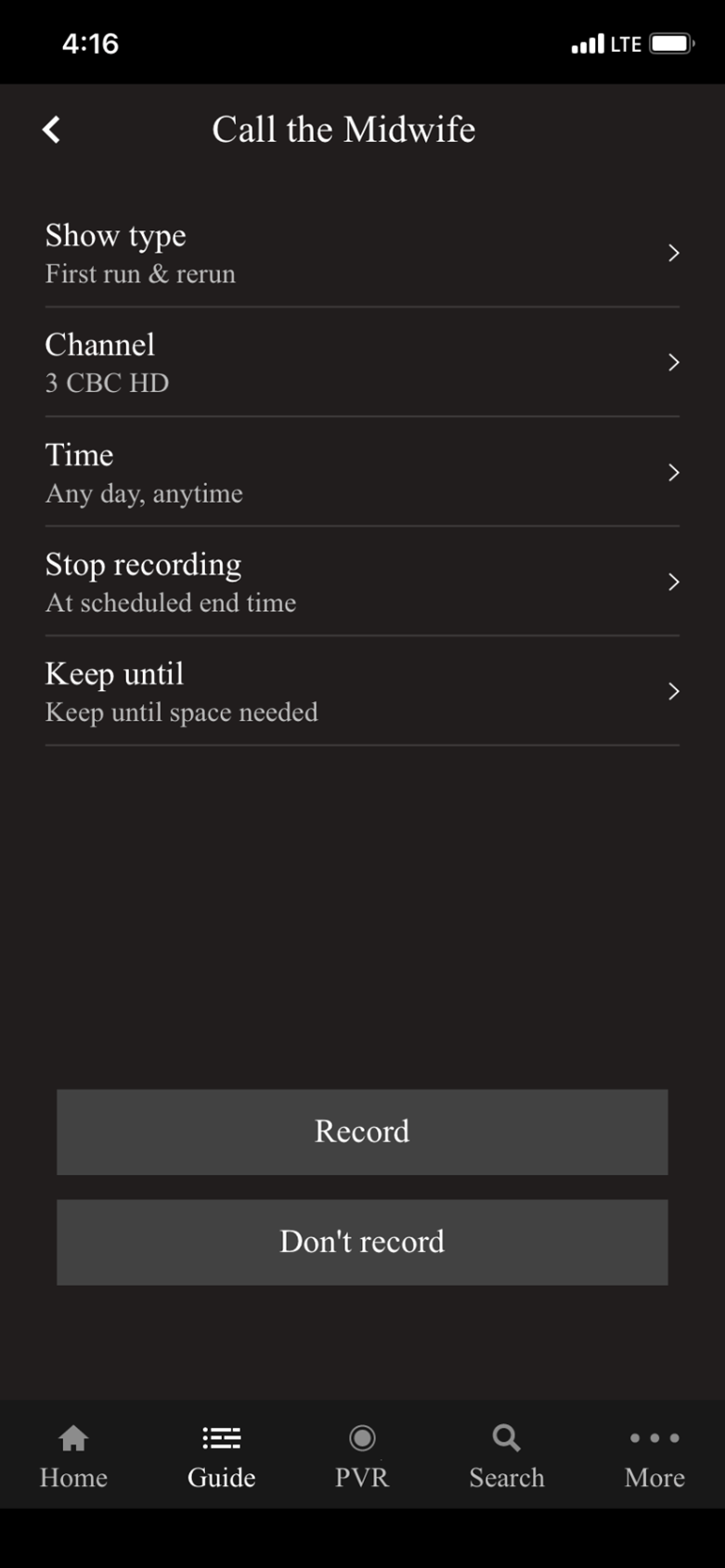Tap the back arrow to leave settings
Screen dimensions: 725x1568
pos(52,128)
